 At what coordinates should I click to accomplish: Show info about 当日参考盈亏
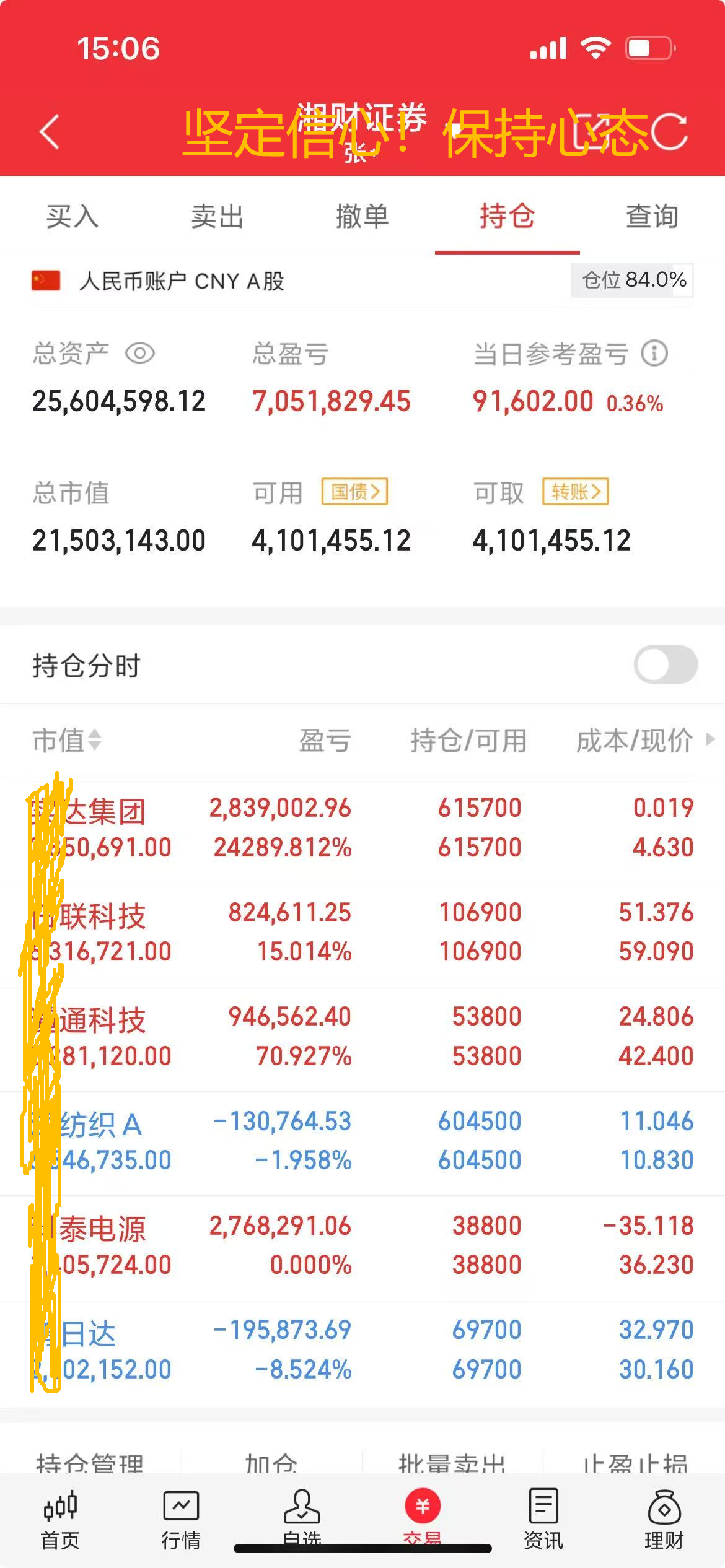654,354
